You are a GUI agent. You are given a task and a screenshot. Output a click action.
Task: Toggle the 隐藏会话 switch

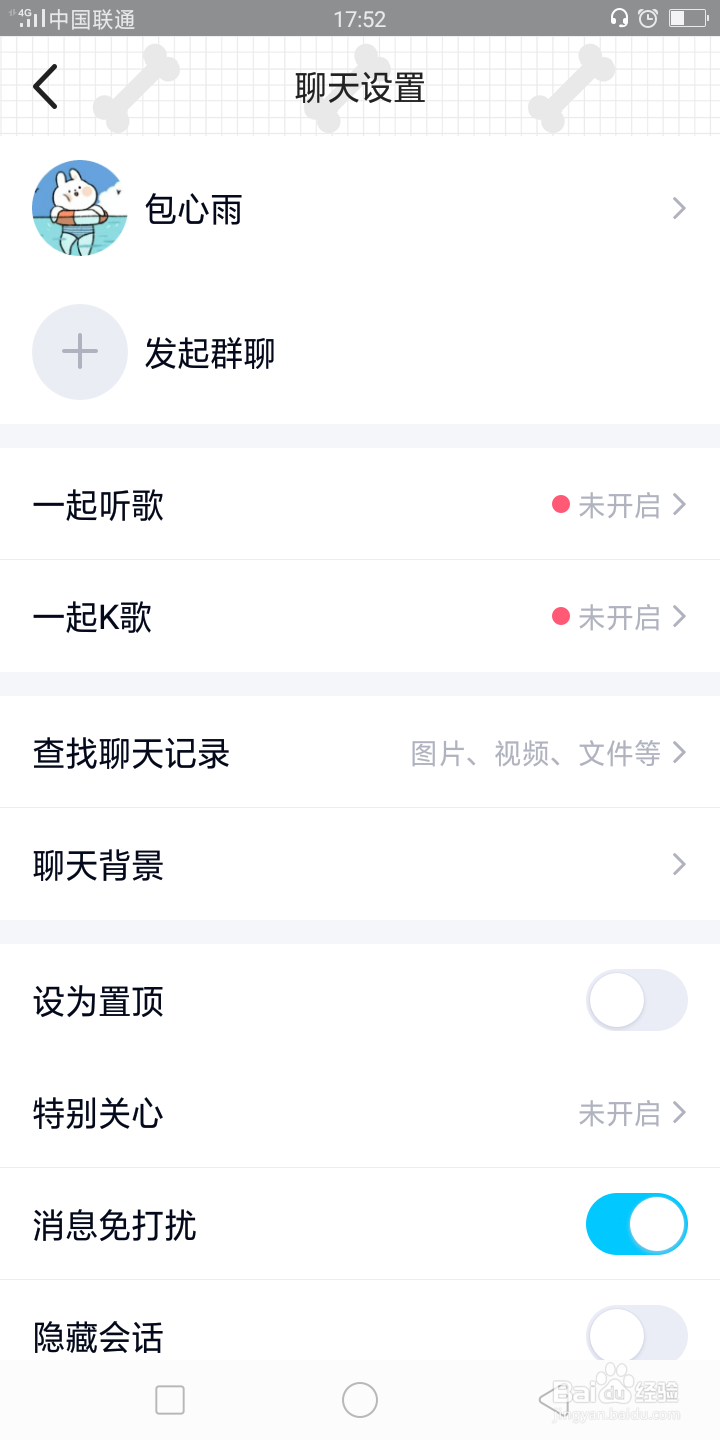click(x=636, y=1334)
